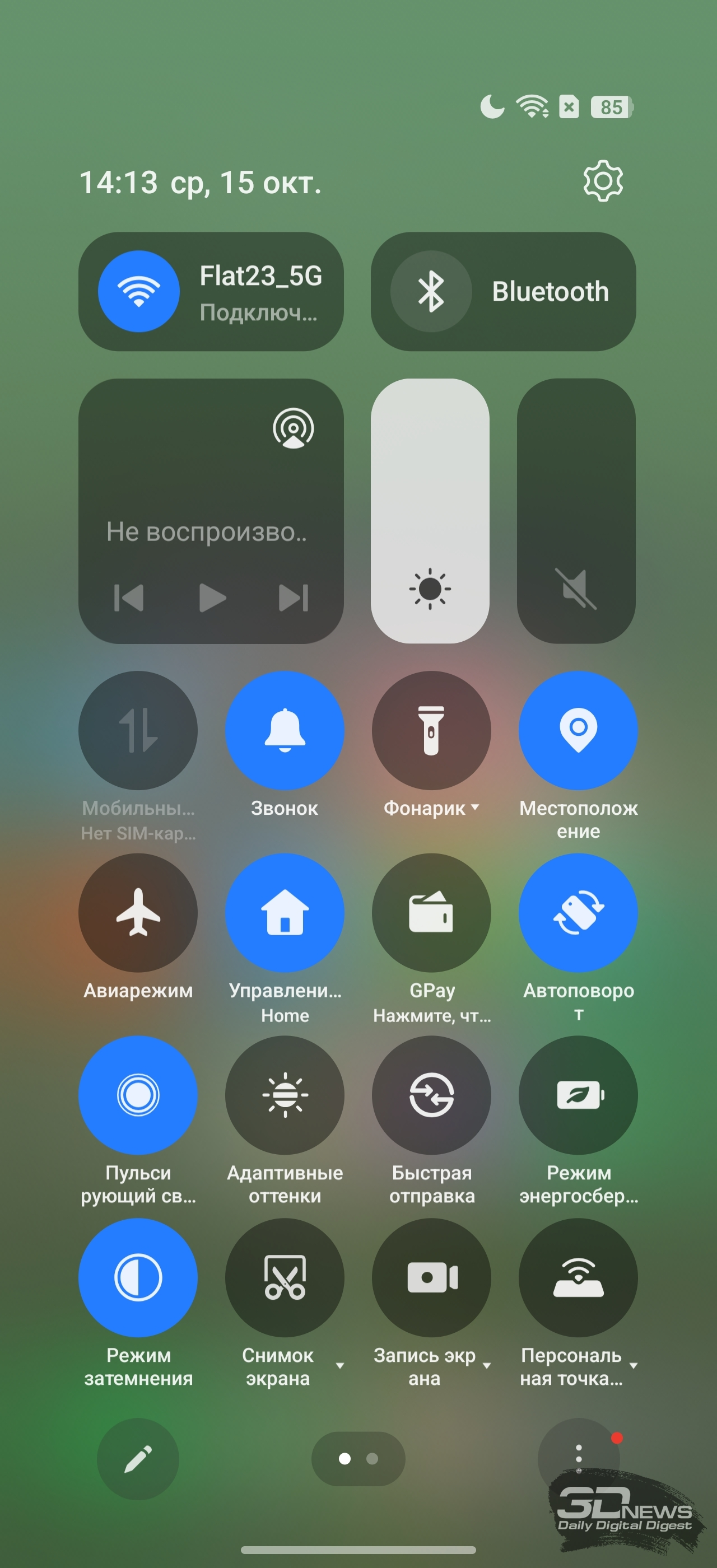Start Запись экрана screen recording

point(431,1277)
